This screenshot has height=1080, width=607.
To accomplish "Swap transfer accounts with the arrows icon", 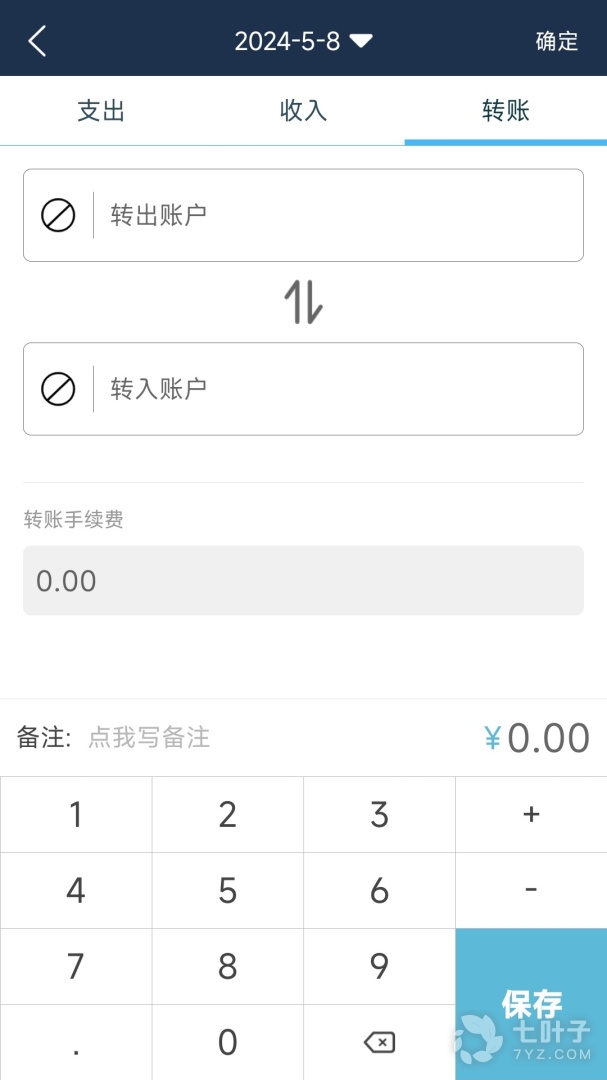I will click(303, 302).
